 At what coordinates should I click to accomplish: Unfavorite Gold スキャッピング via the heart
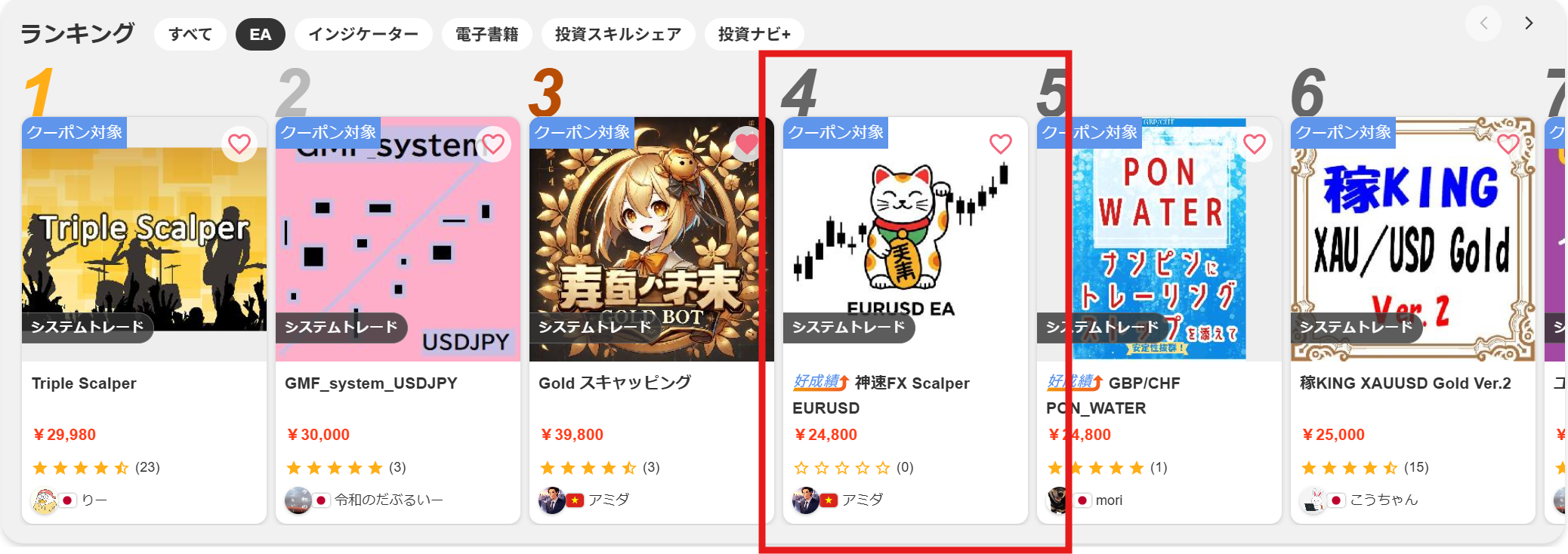click(746, 143)
